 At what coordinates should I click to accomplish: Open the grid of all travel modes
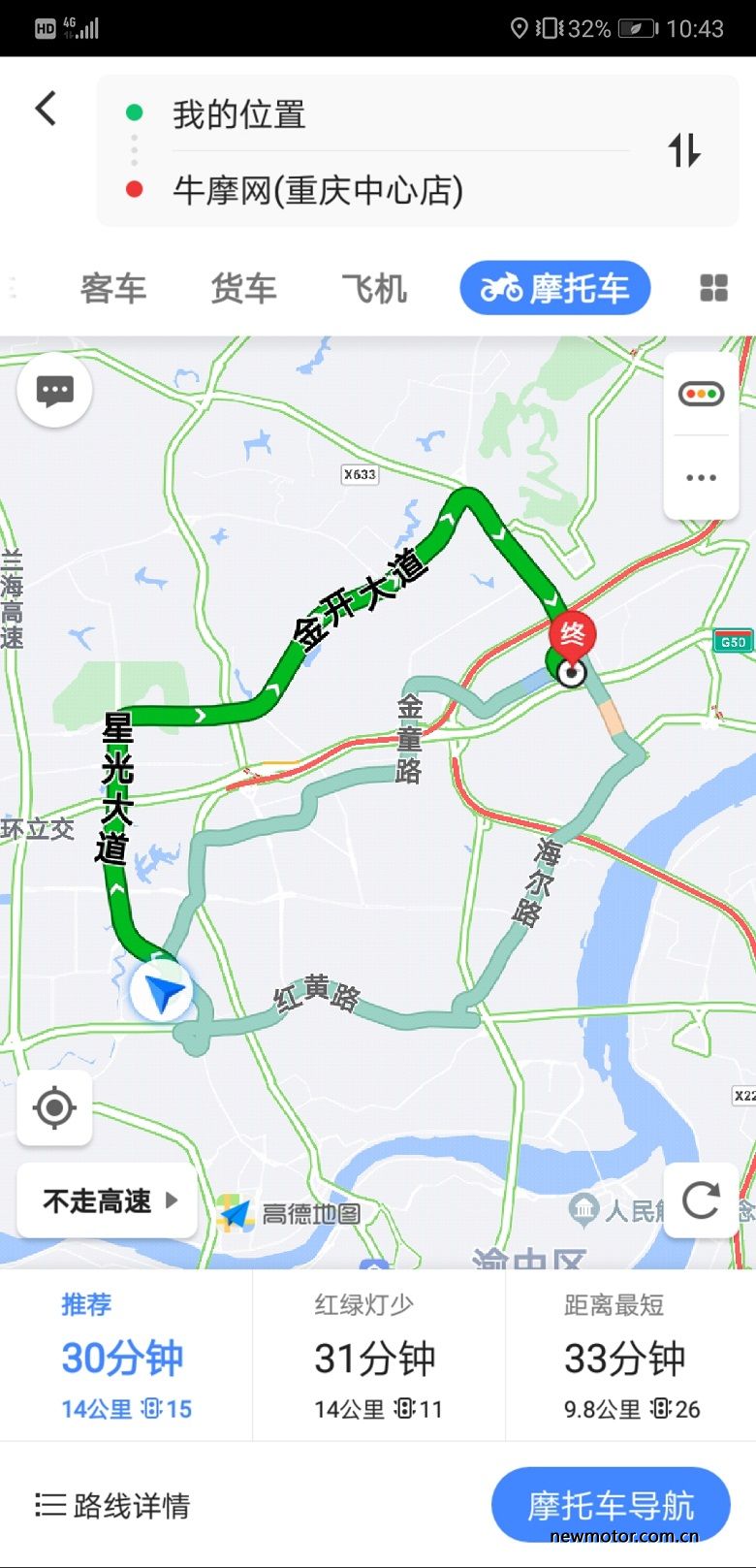pos(713,288)
